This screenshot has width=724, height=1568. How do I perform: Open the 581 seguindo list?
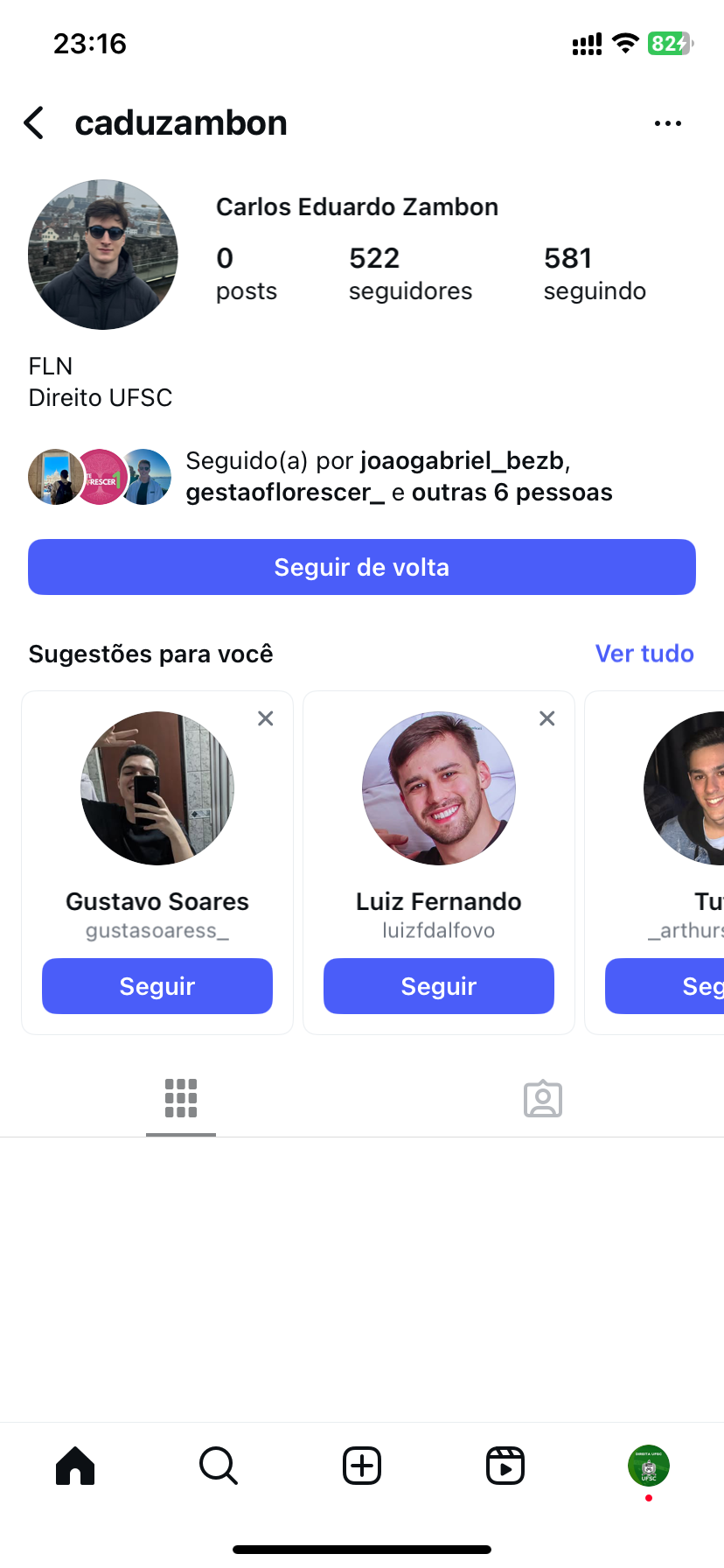[x=595, y=273]
